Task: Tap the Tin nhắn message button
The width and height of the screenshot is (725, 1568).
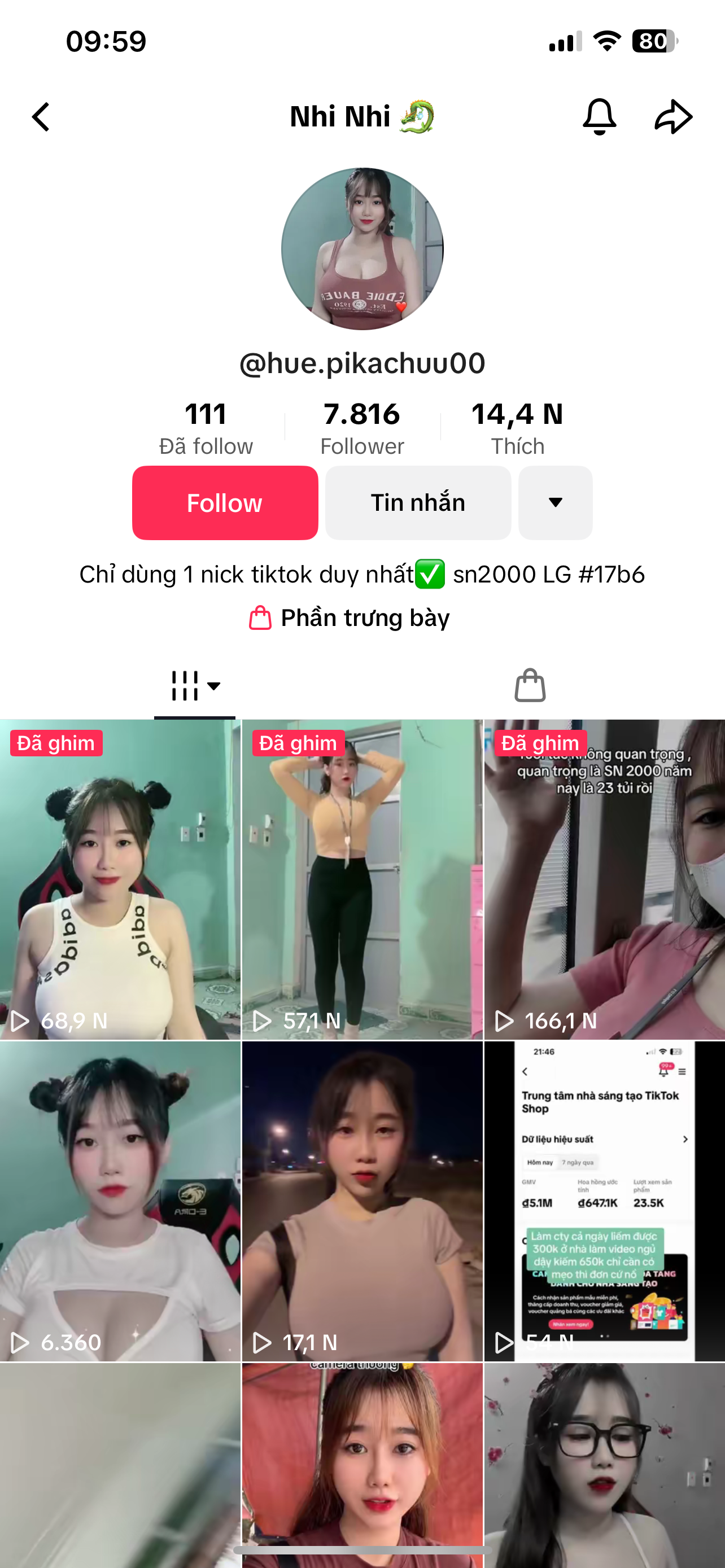Action: (418, 503)
